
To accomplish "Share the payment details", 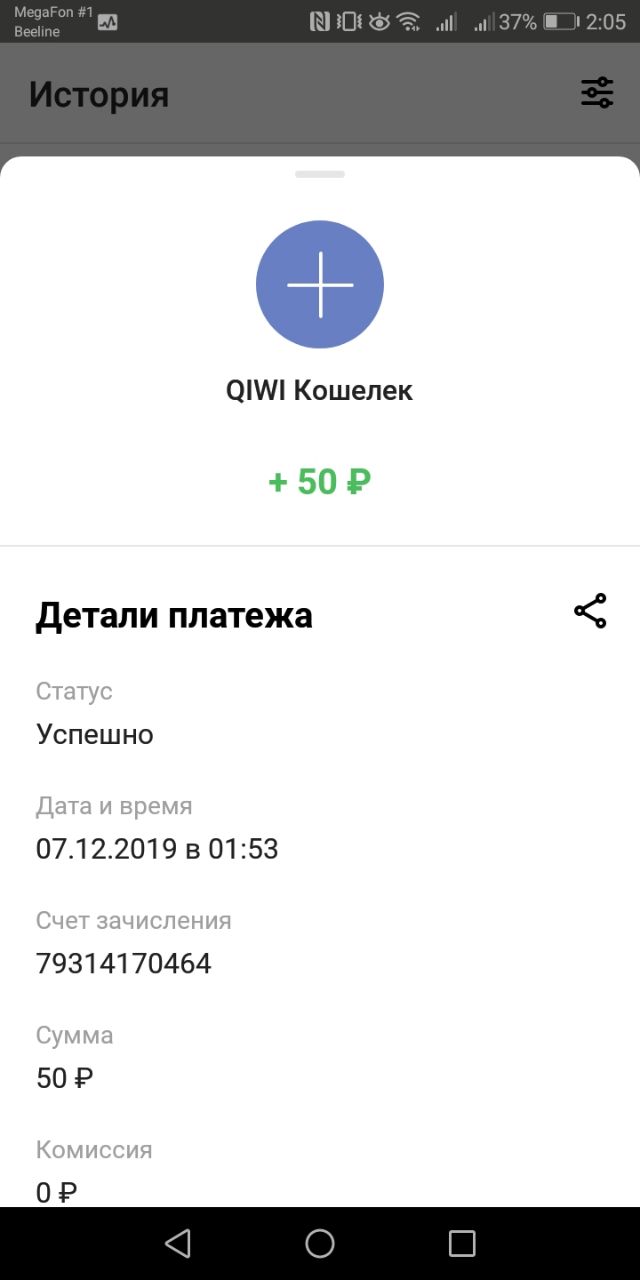I will (590, 611).
